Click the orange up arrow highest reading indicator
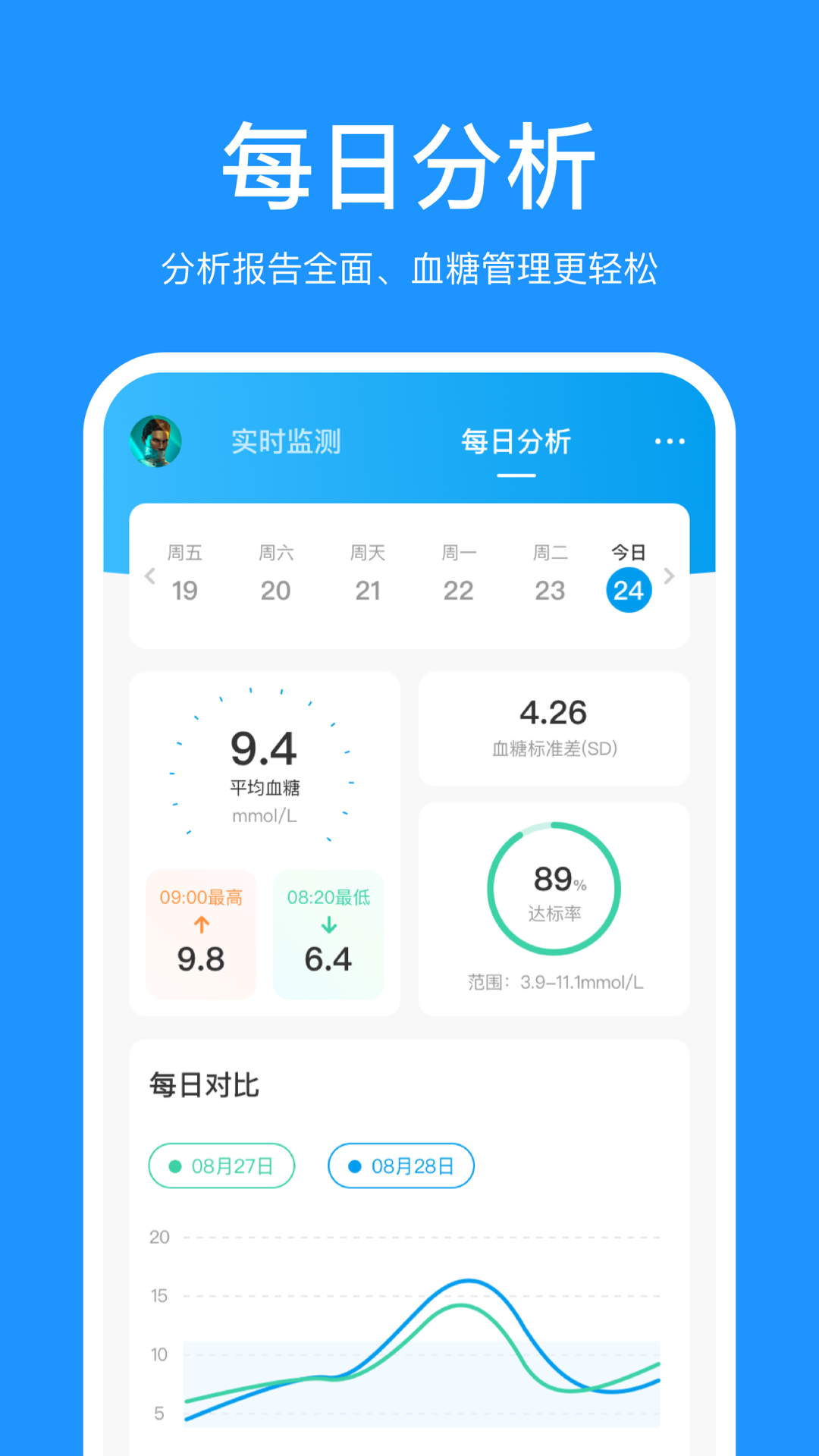 point(201,924)
